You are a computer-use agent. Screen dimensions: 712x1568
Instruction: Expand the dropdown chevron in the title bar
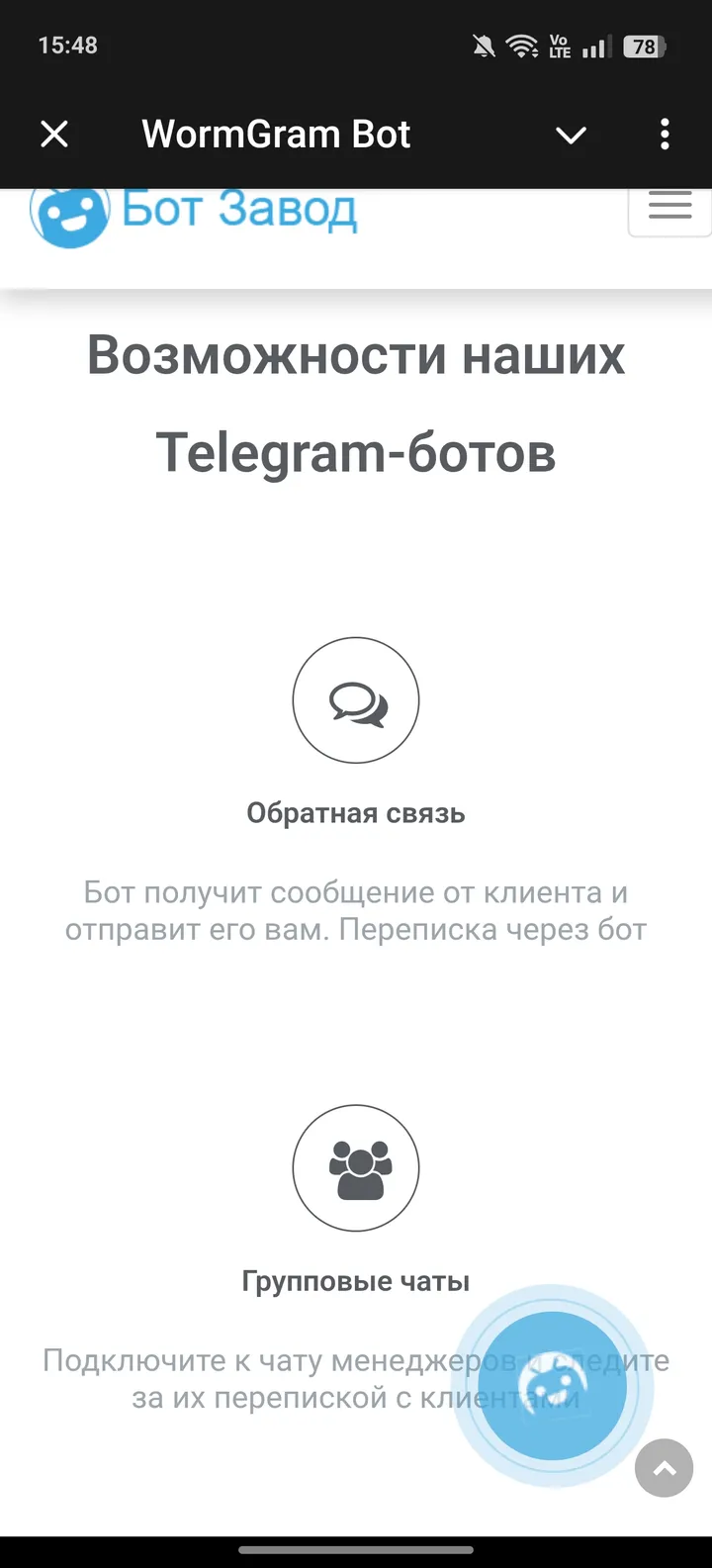pyautogui.click(x=571, y=135)
